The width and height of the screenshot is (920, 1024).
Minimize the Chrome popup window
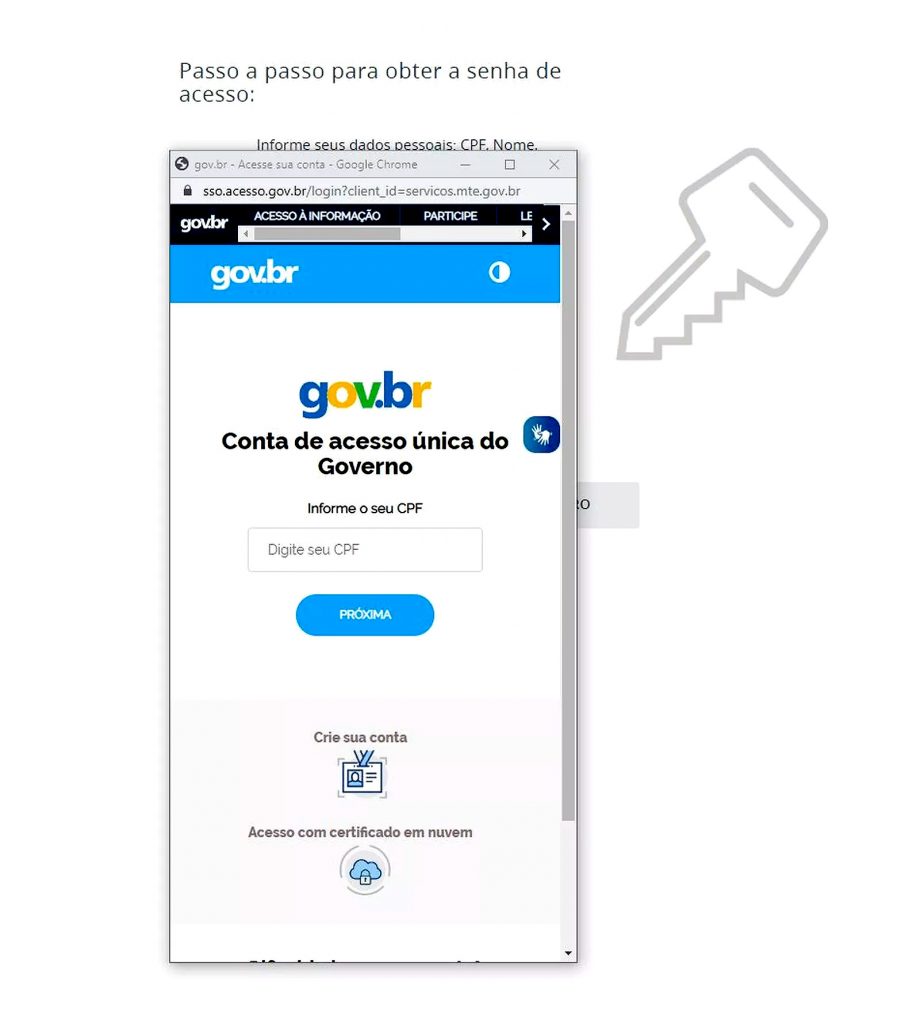pos(464,164)
